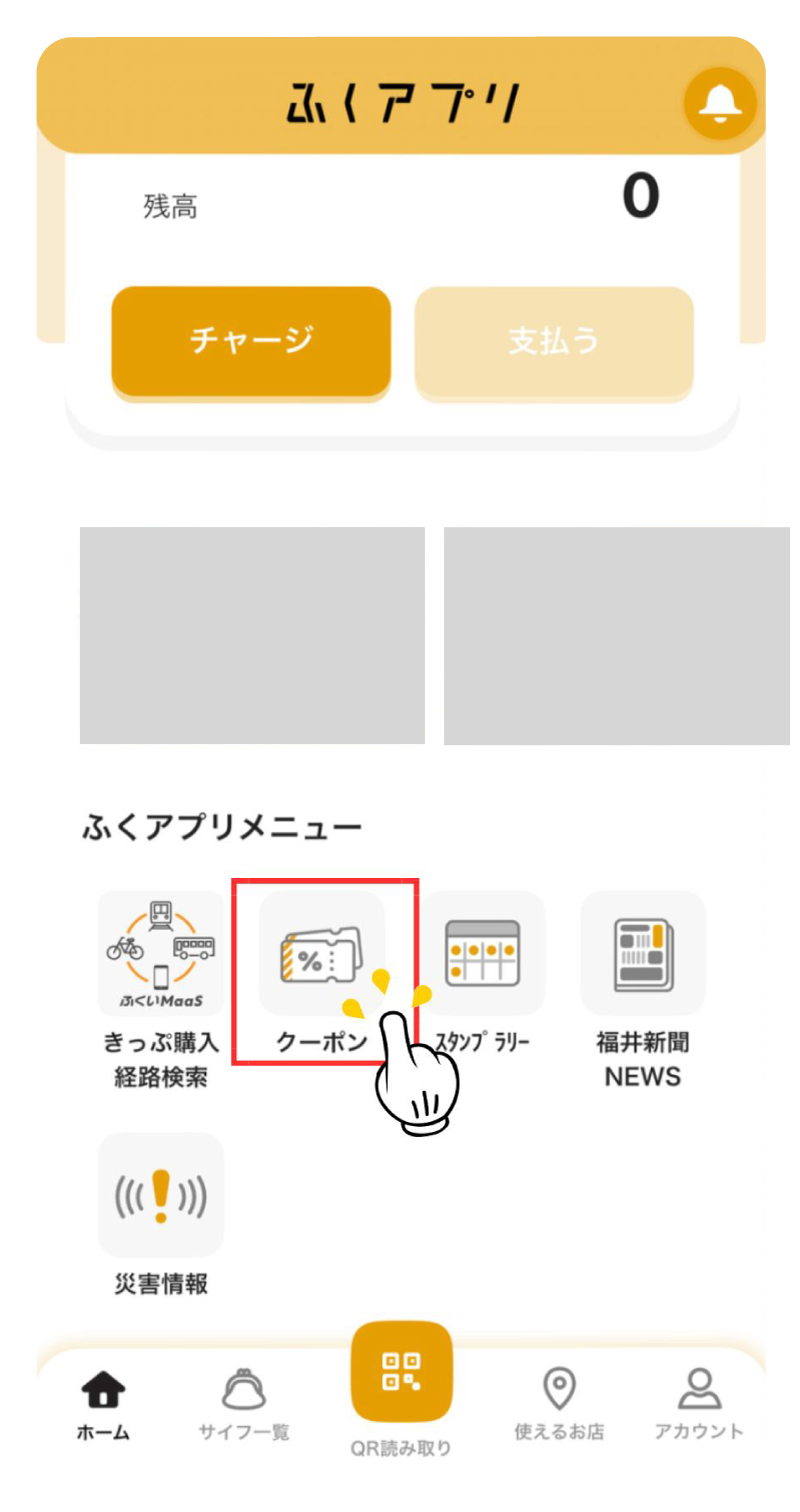Image resolution: width=800 pixels, height=1512 pixels.
Task: Tap the 支払う button
Action: click(554, 341)
